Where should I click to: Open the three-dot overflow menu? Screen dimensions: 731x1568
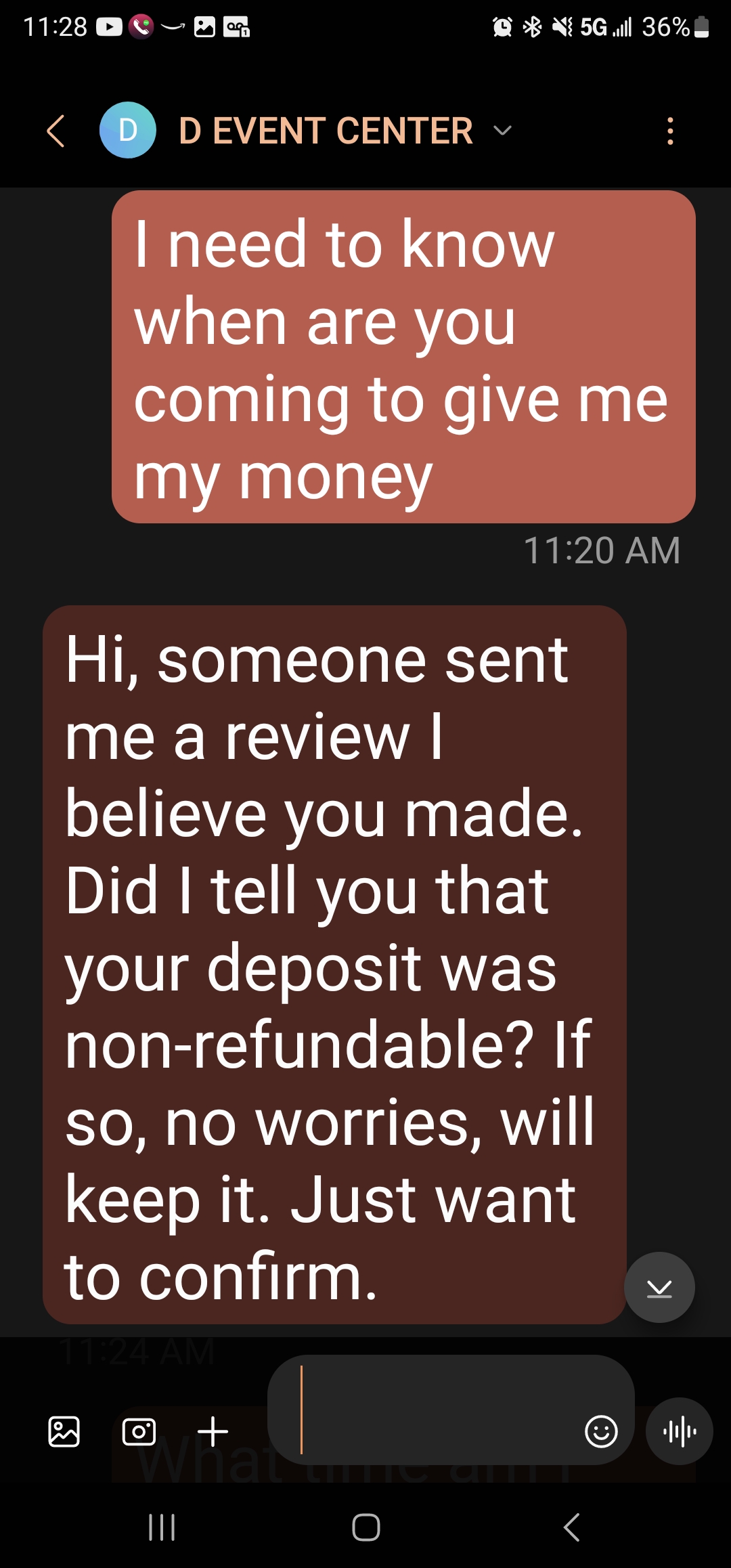pyautogui.click(x=670, y=131)
